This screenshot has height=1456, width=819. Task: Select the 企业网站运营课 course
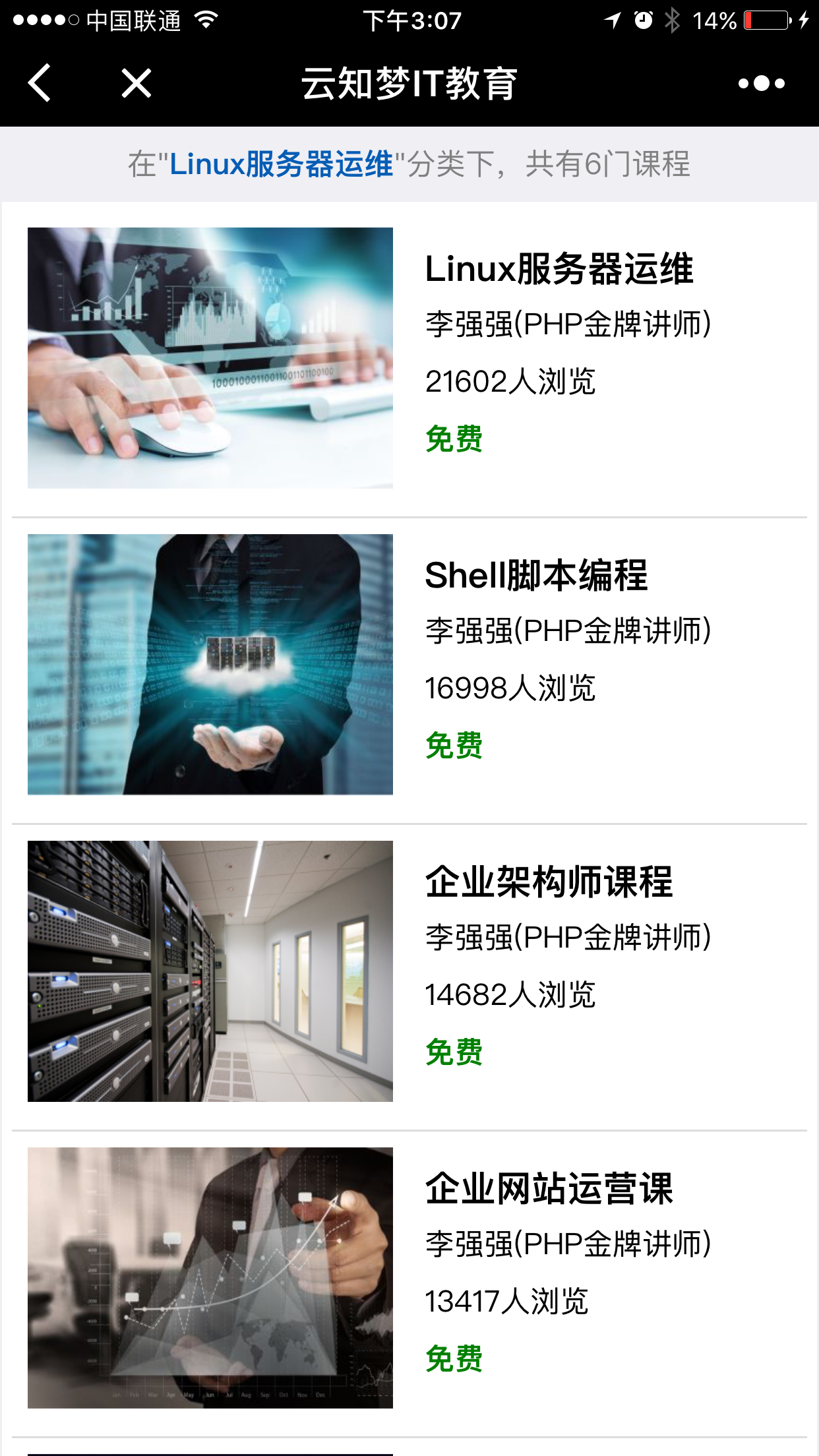point(409,1277)
